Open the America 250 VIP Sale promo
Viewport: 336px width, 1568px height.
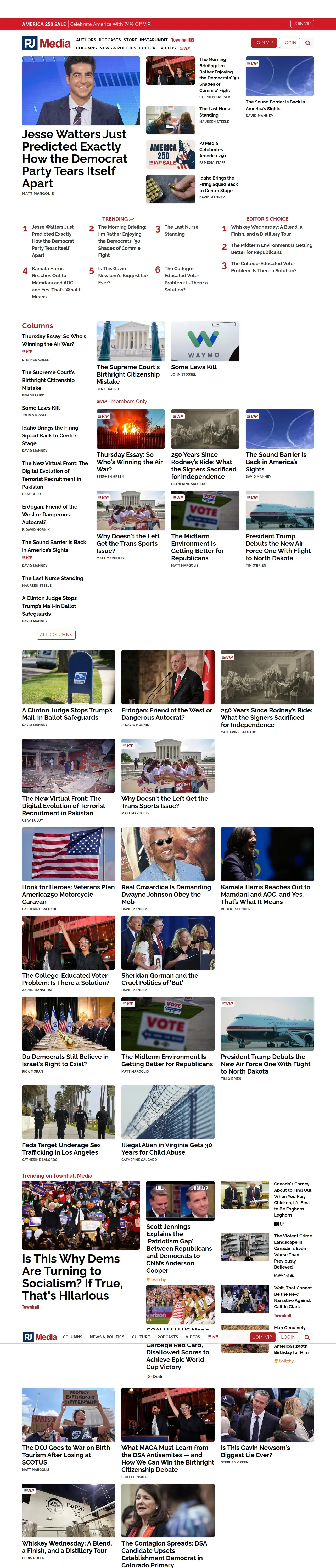[164, 154]
